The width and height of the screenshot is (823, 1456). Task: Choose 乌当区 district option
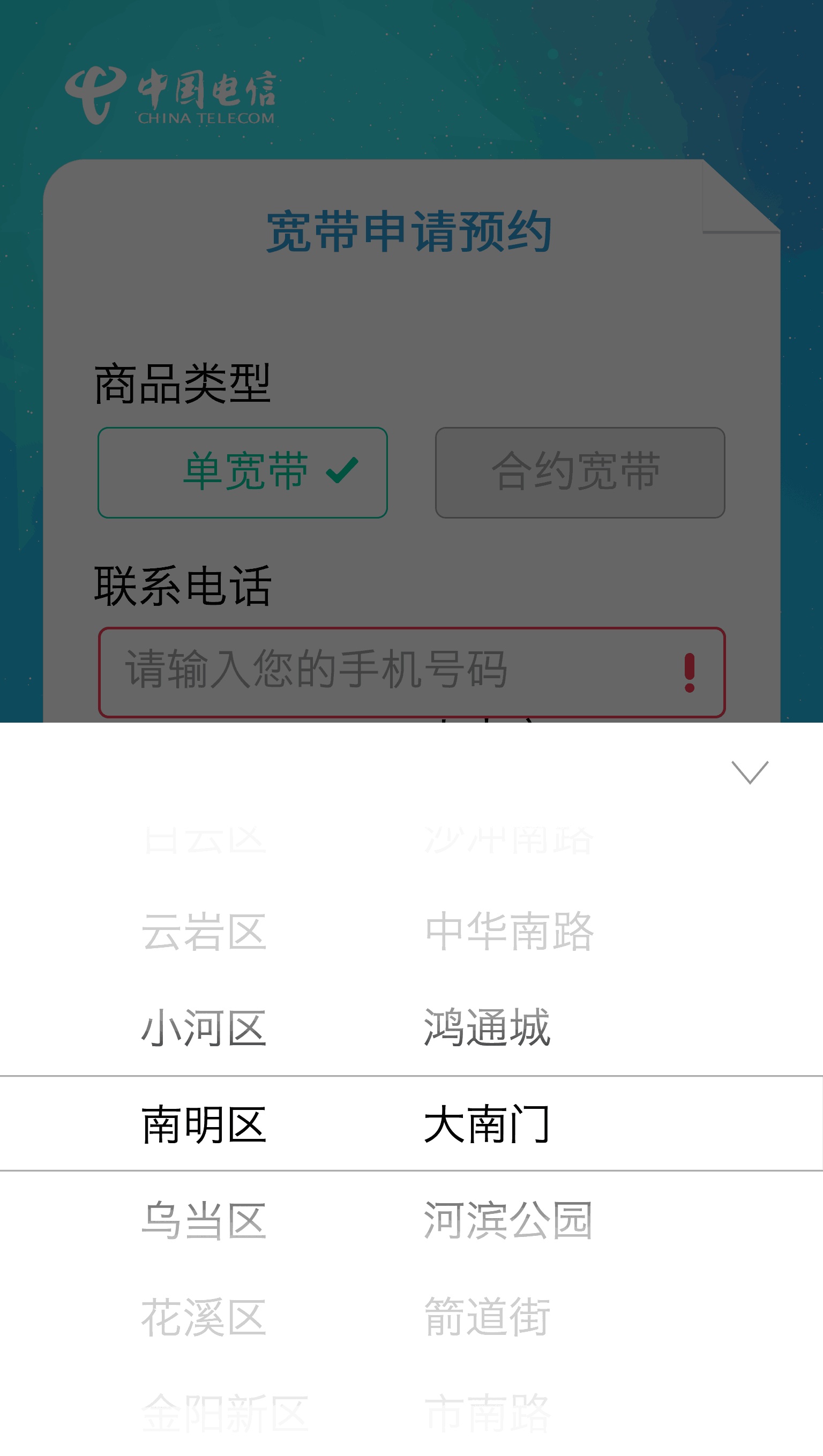click(x=204, y=1221)
